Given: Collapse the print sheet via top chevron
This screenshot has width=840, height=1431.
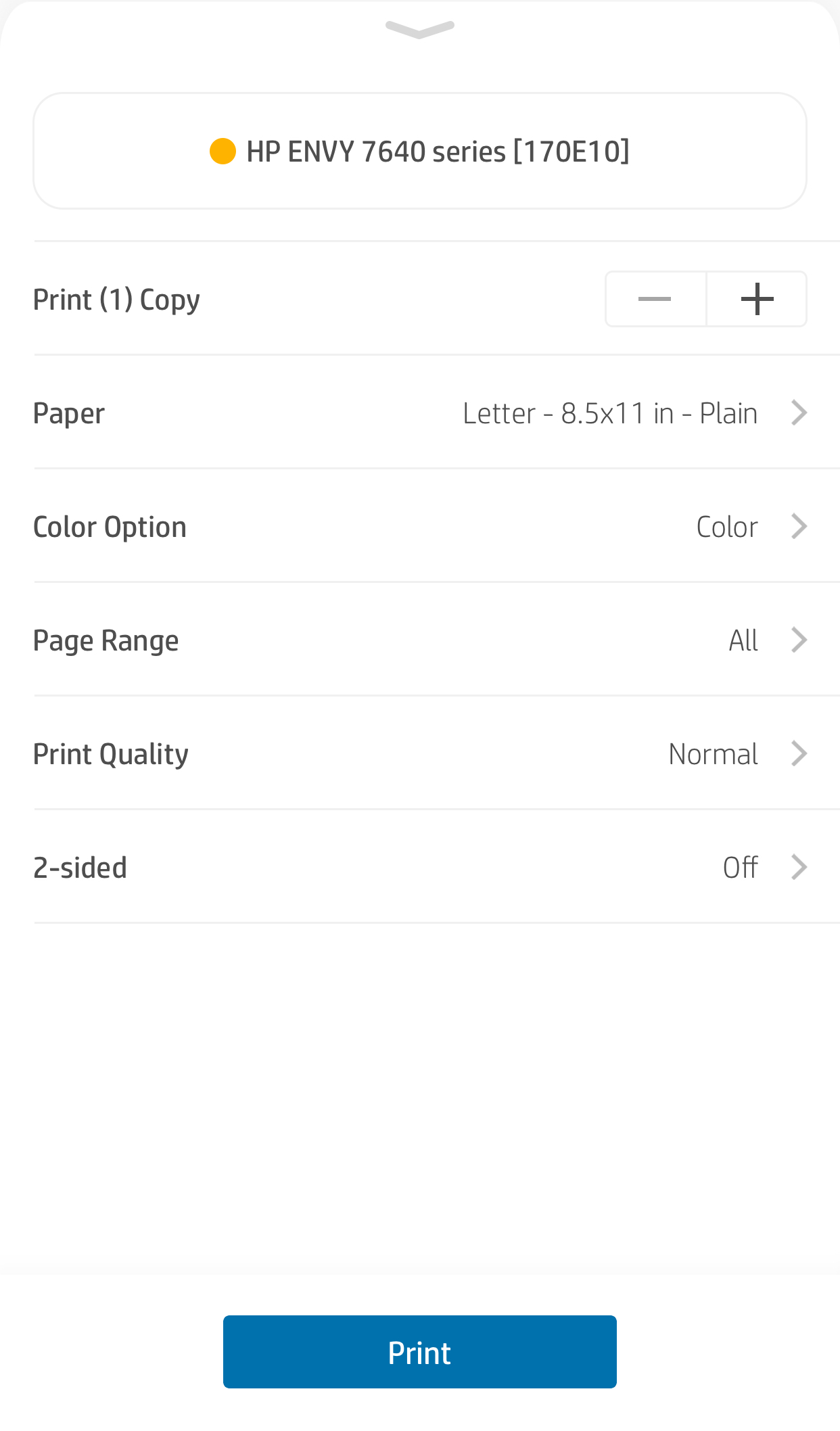Looking at the screenshot, I should click(419, 28).
